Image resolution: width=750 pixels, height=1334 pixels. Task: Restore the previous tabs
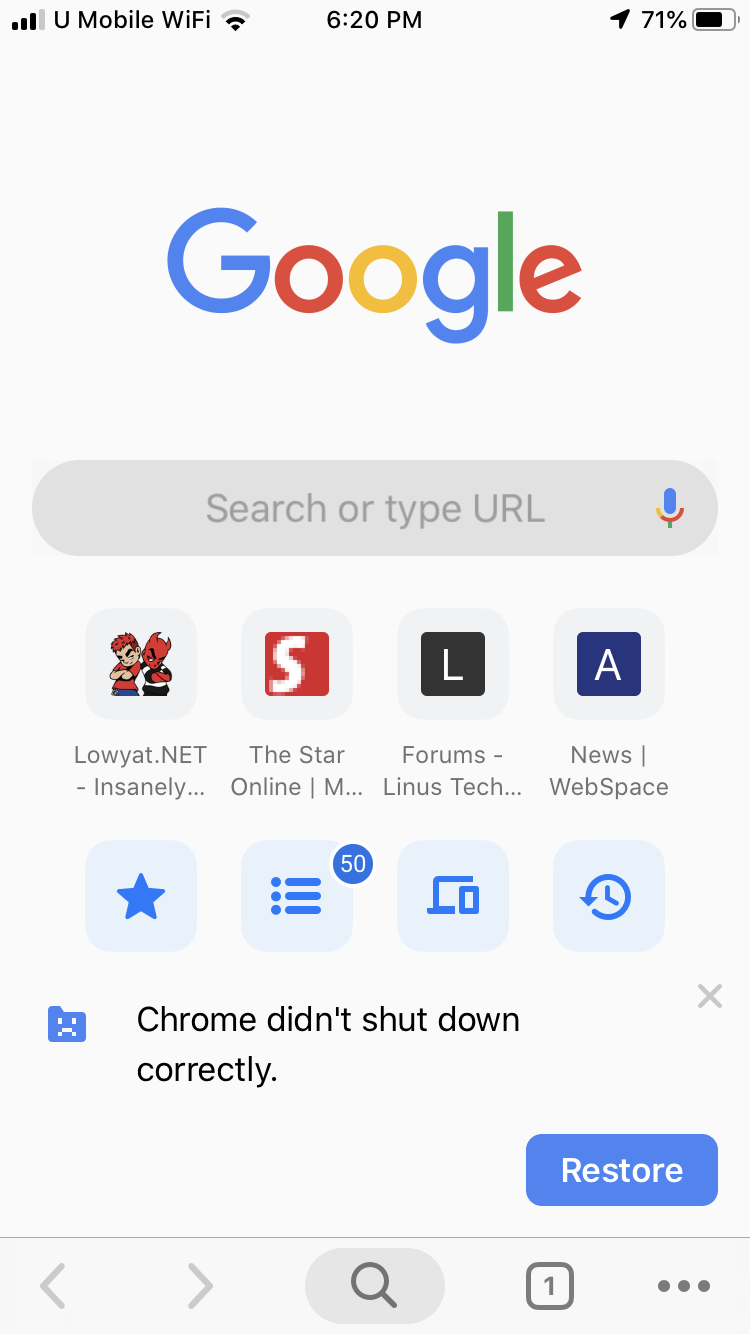pos(622,1170)
